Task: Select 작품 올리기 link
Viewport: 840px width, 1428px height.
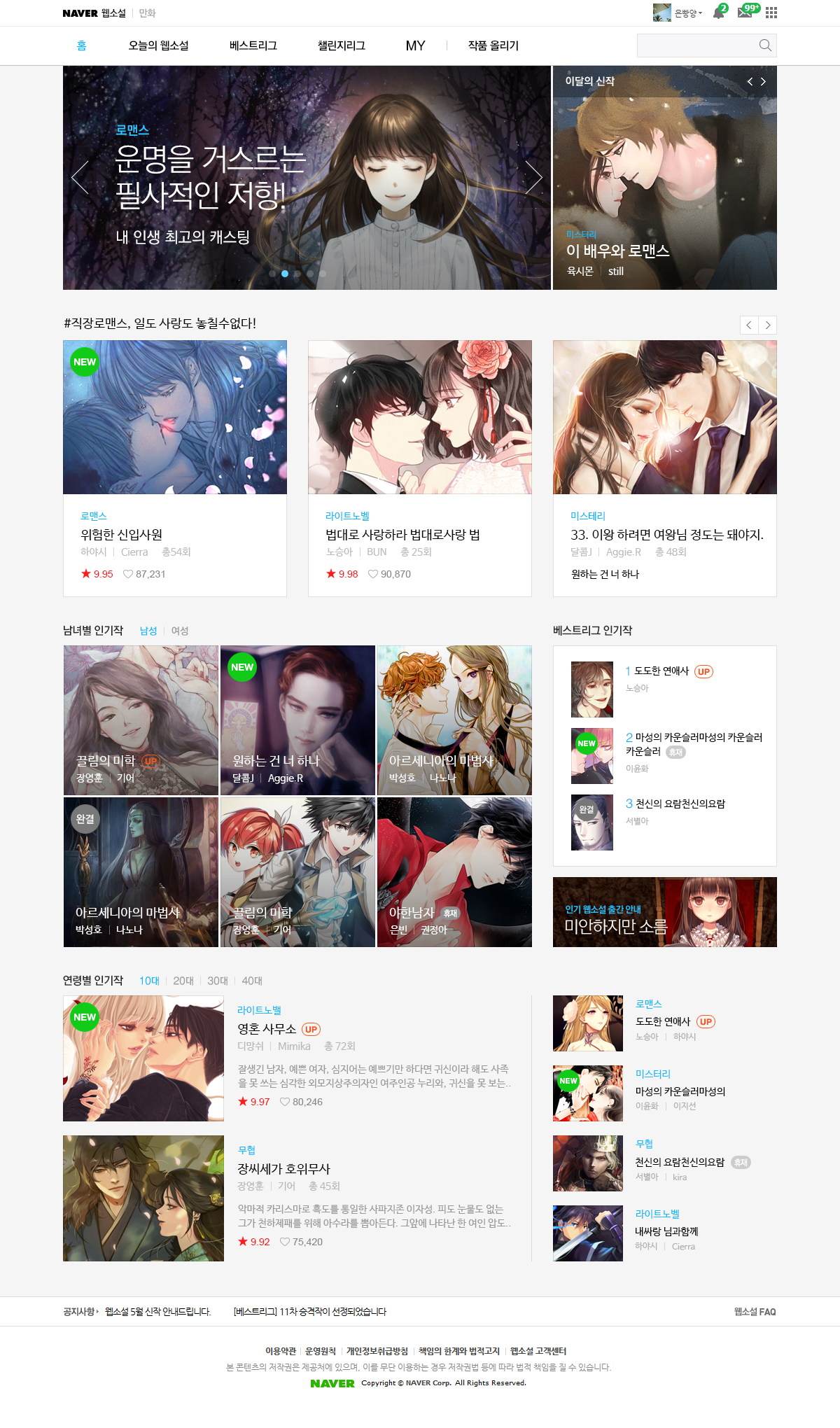Action: (x=493, y=45)
